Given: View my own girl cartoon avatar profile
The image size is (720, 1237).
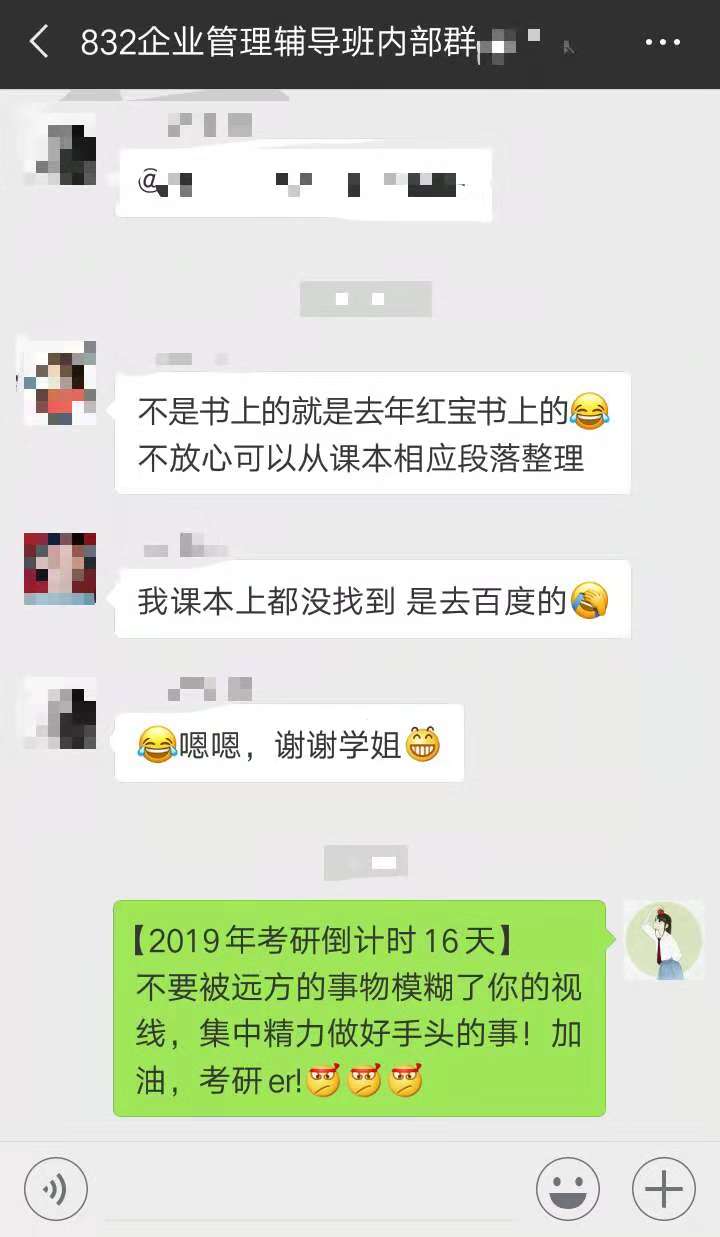Looking at the screenshot, I should click(663, 941).
